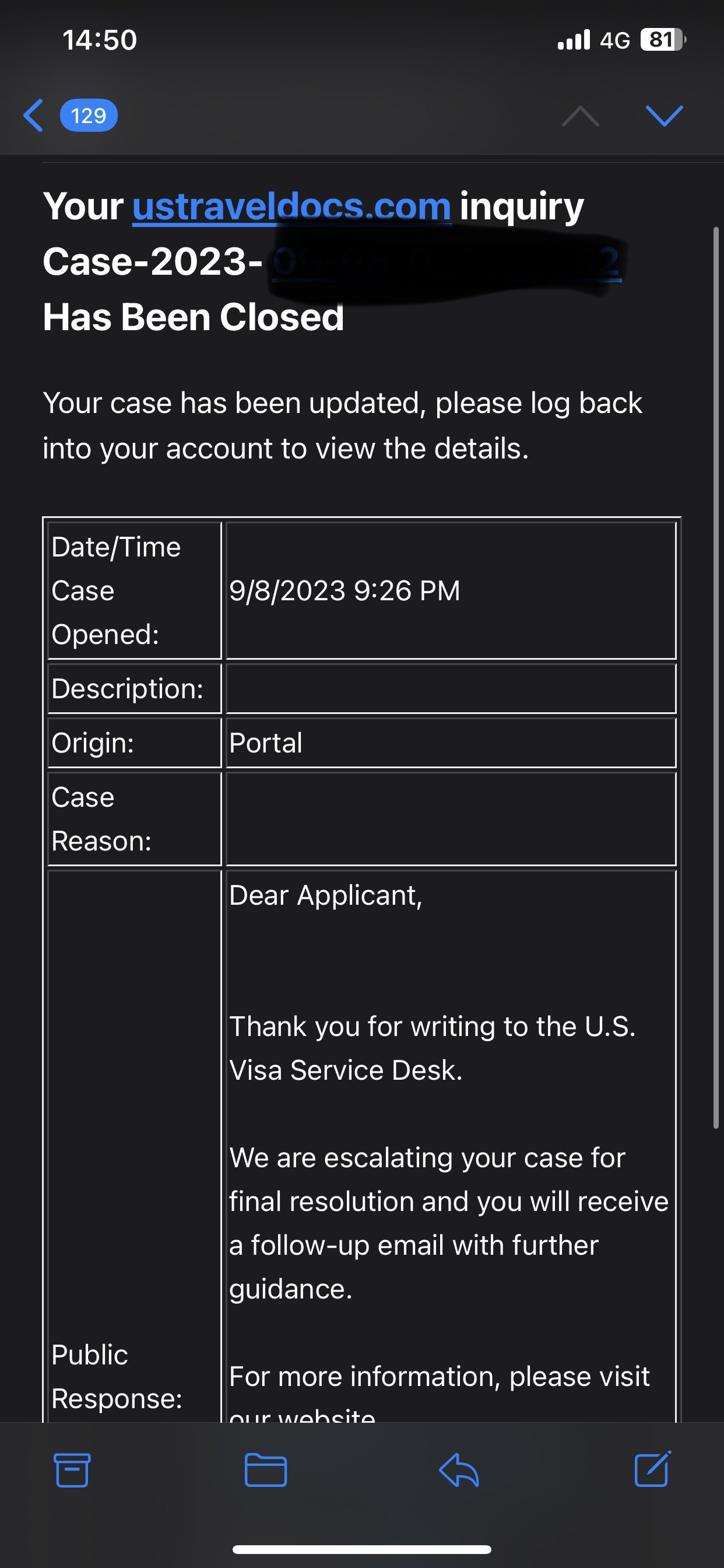Open the ustraveldocs.com link in subject
Viewport: 724px width, 1568px height.
291,206
